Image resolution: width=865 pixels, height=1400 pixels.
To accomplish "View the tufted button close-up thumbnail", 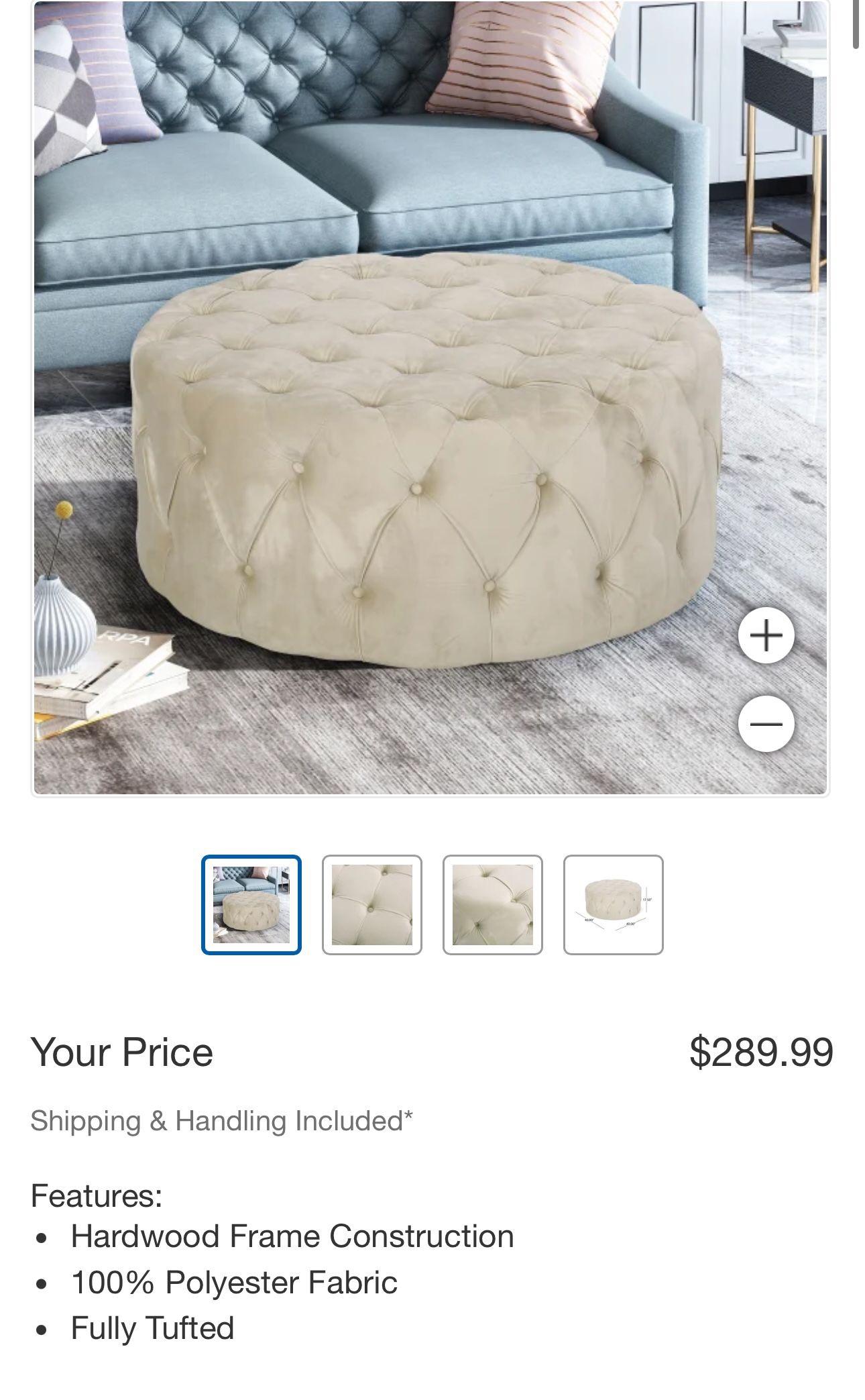I will pos(372,904).
